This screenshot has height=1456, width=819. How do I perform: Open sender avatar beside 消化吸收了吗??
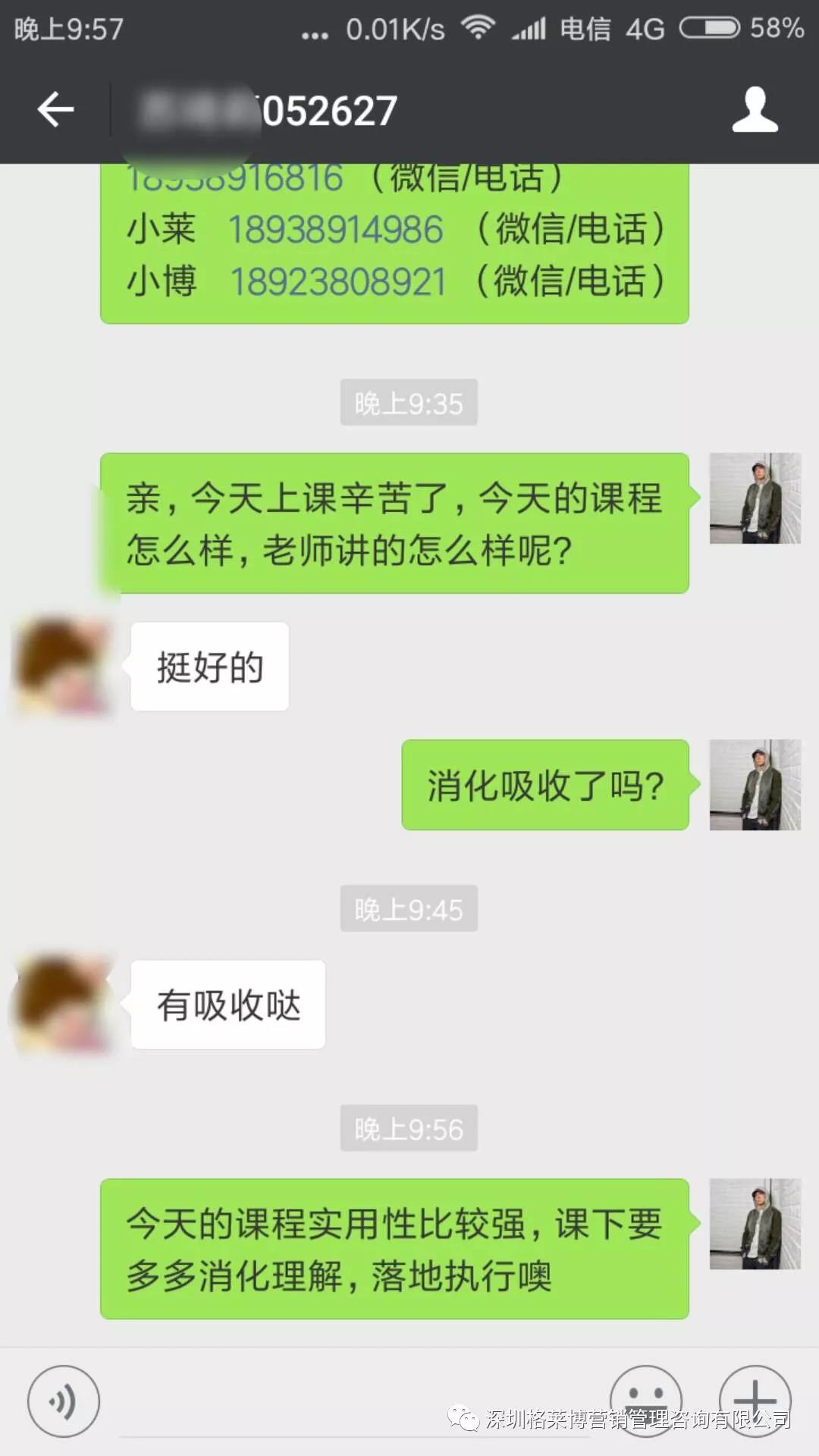pos(755,784)
